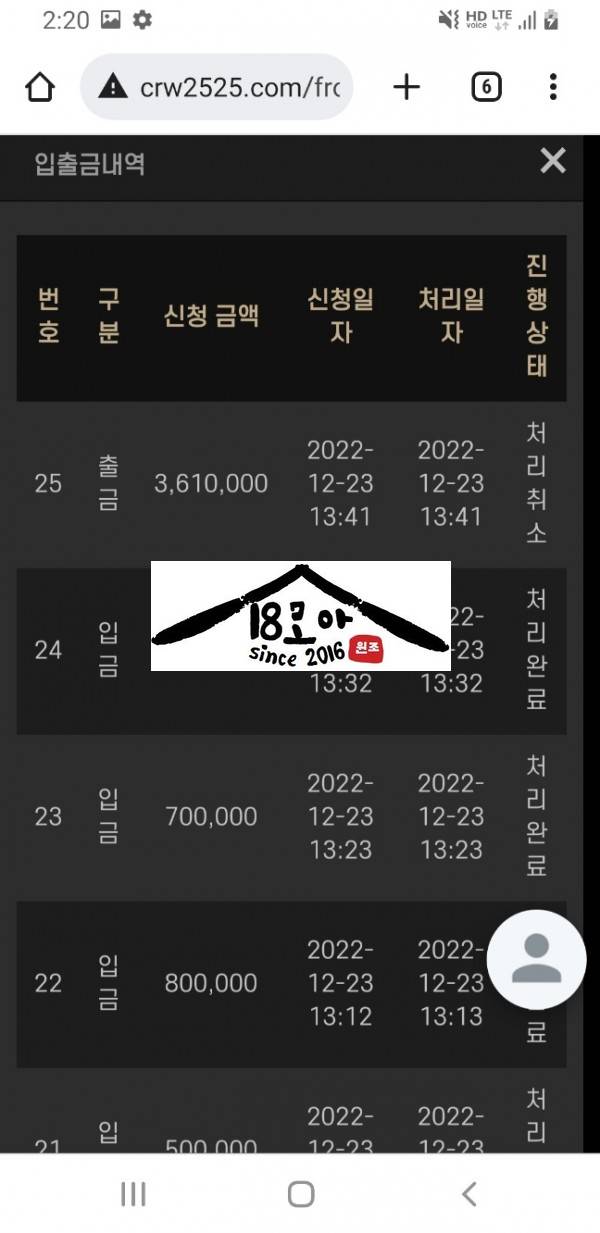
Task: Tap the browser home icon
Action: (40, 88)
